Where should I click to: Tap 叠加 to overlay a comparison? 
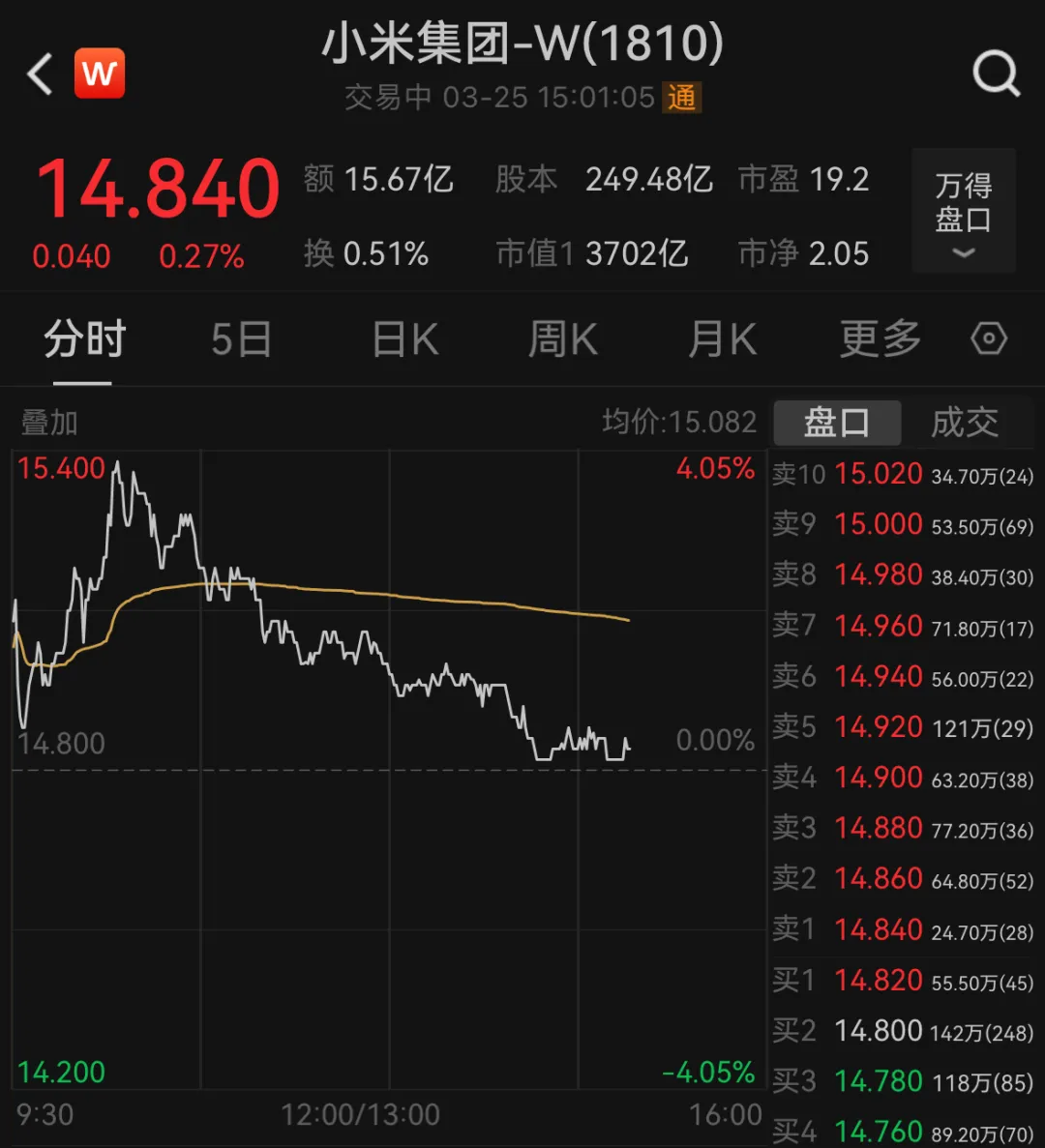coord(49,423)
